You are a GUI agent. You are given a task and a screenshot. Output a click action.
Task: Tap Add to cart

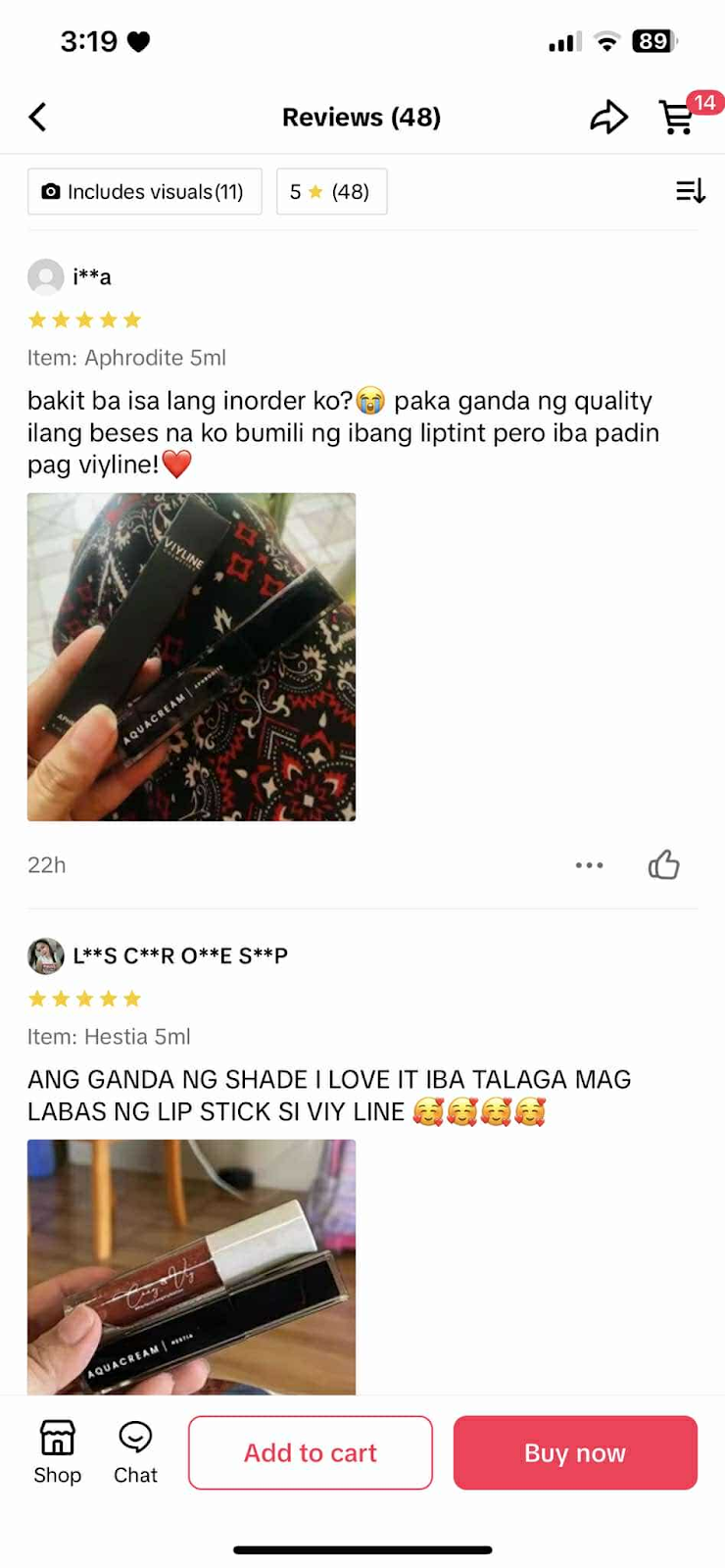tap(310, 1452)
